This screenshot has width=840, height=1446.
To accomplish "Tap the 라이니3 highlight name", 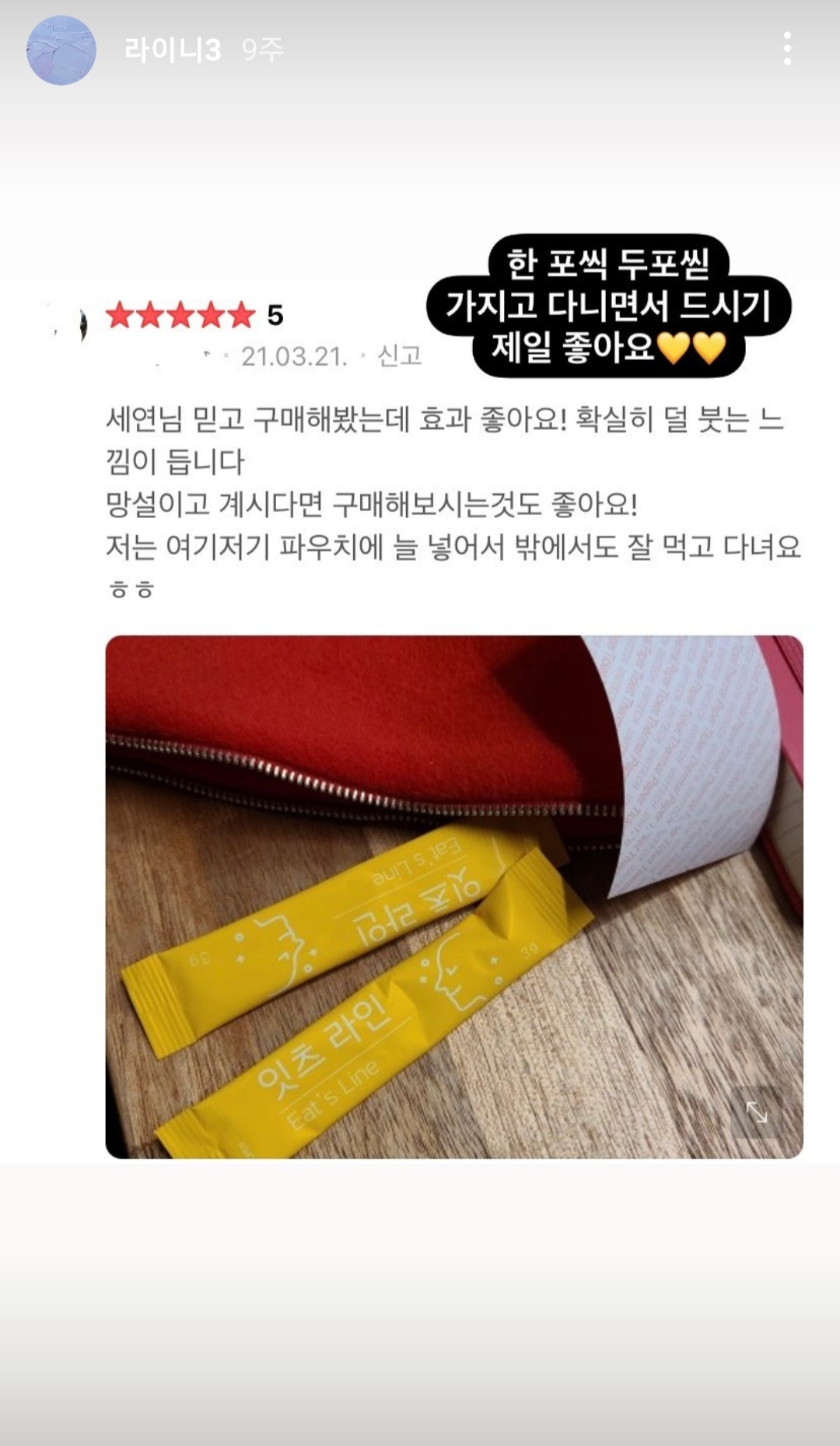I will [173, 50].
